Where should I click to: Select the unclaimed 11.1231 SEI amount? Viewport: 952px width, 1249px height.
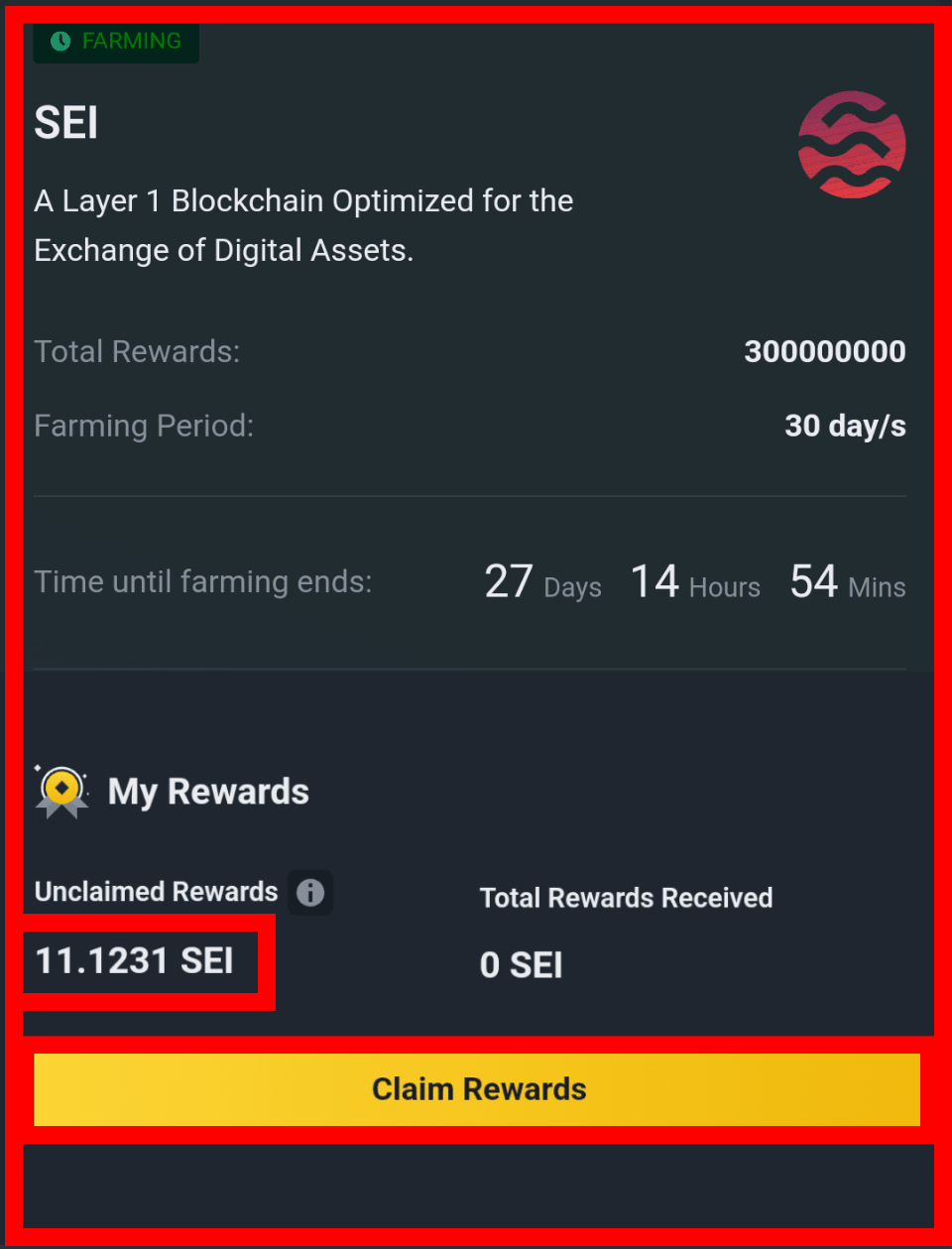click(x=134, y=959)
